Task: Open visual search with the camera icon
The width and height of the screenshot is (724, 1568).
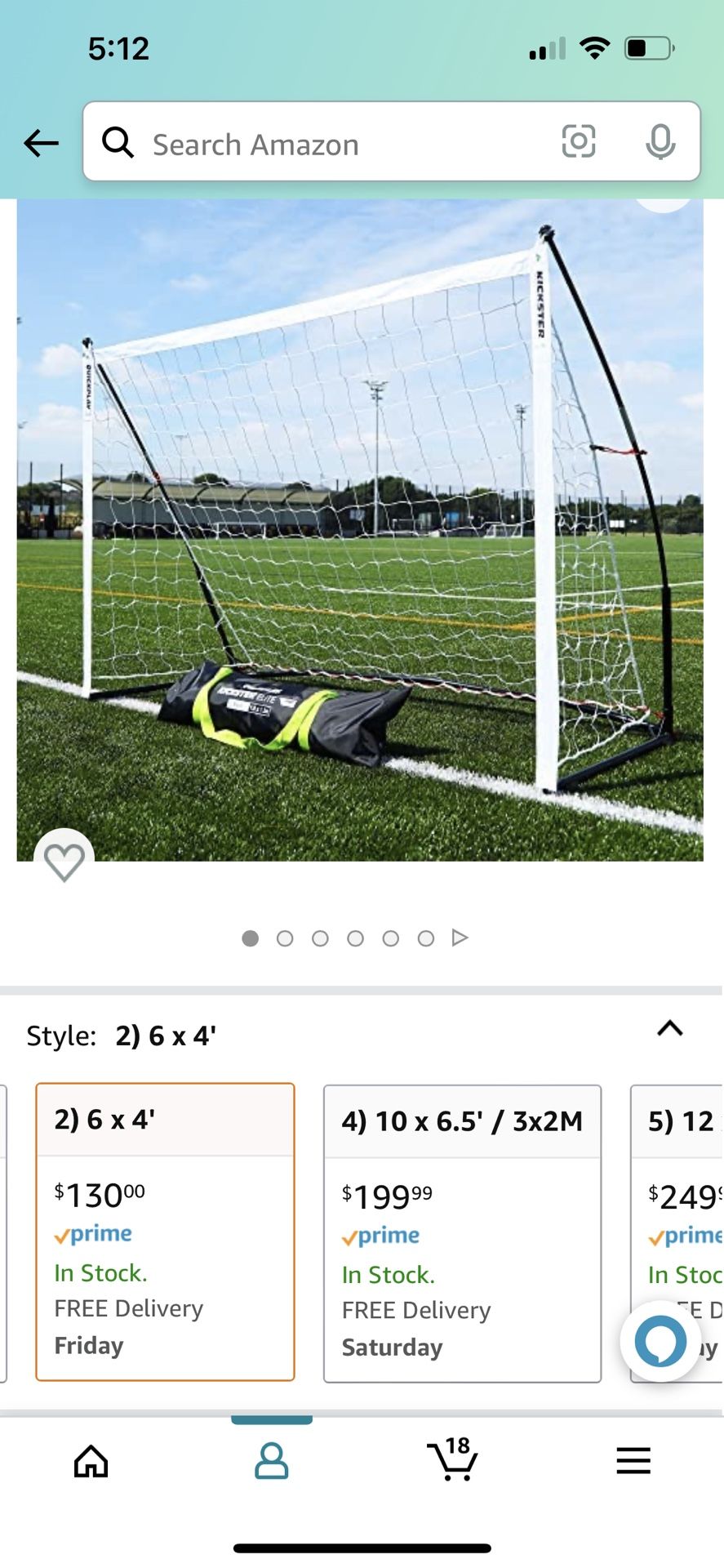Action: [579, 141]
